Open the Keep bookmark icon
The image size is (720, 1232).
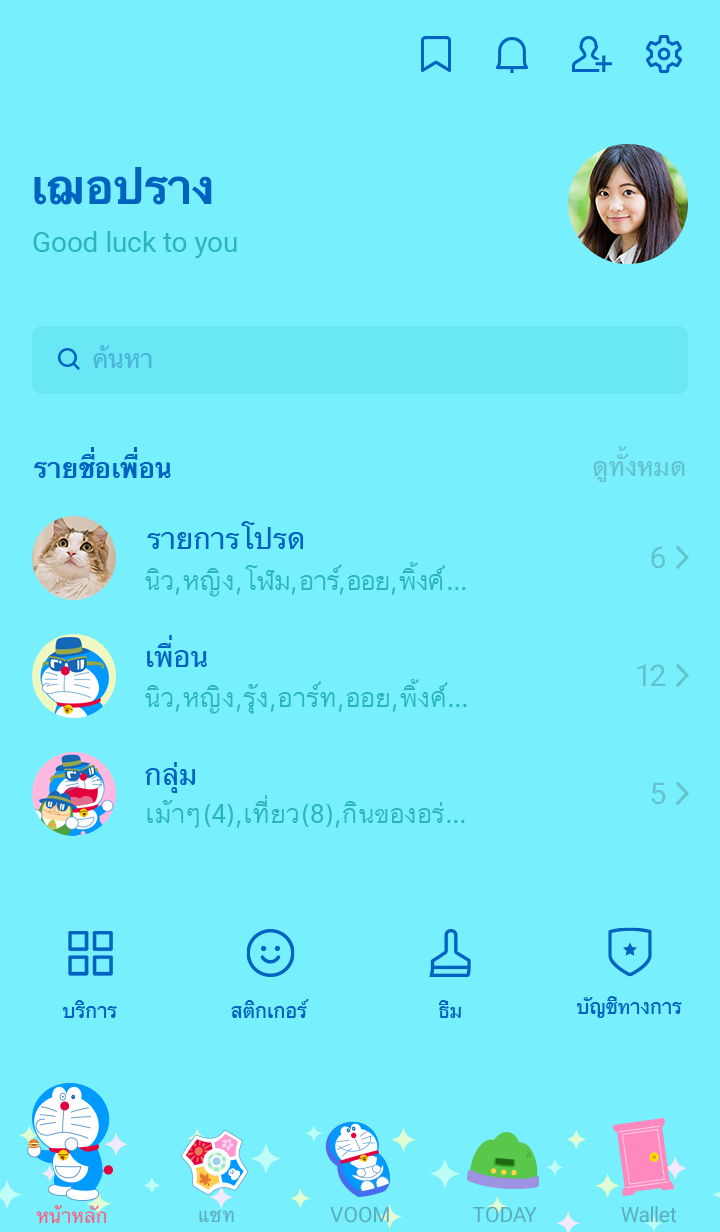436,54
